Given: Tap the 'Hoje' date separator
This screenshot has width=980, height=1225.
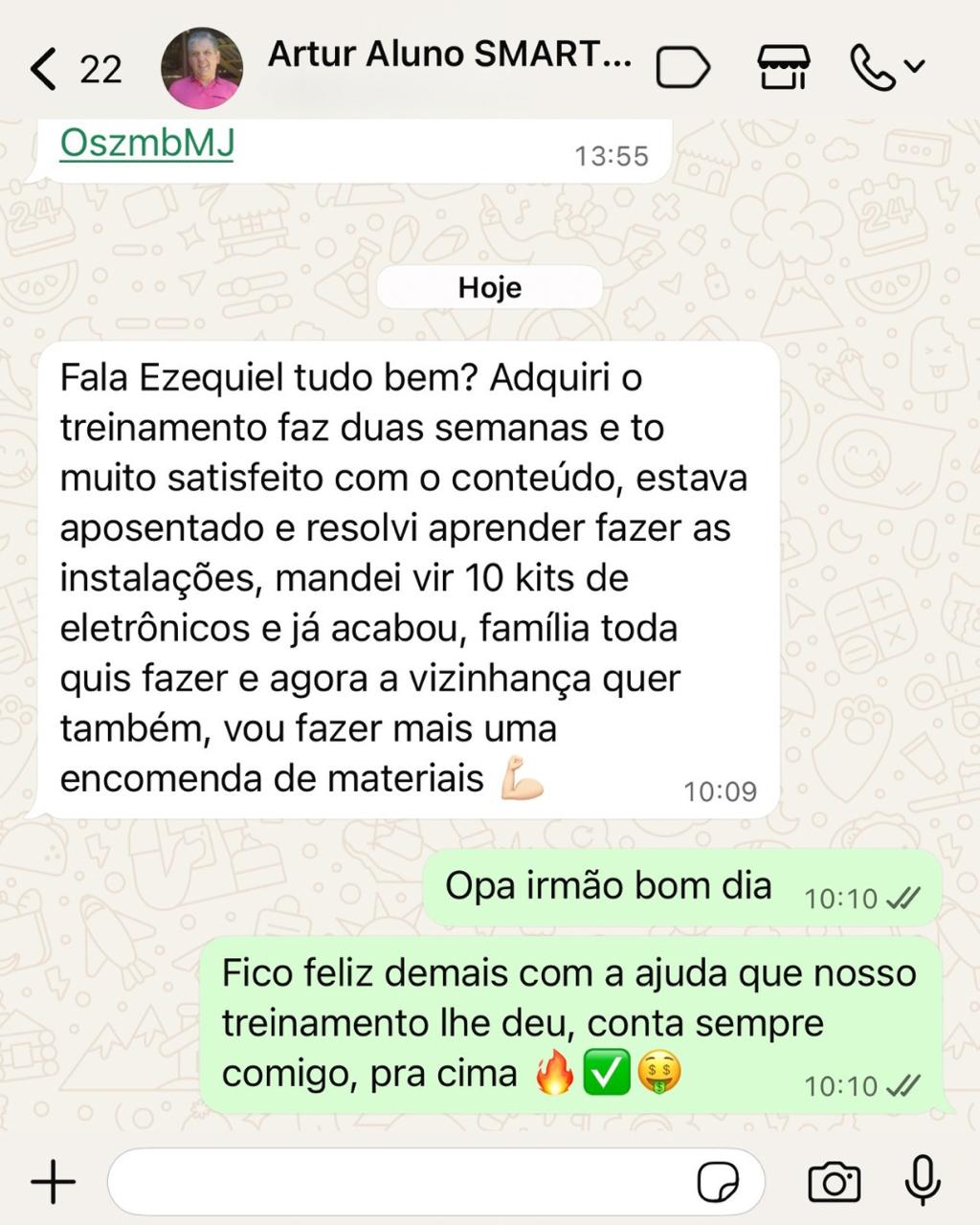Looking at the screenshot, I should (x=489, y=287).
